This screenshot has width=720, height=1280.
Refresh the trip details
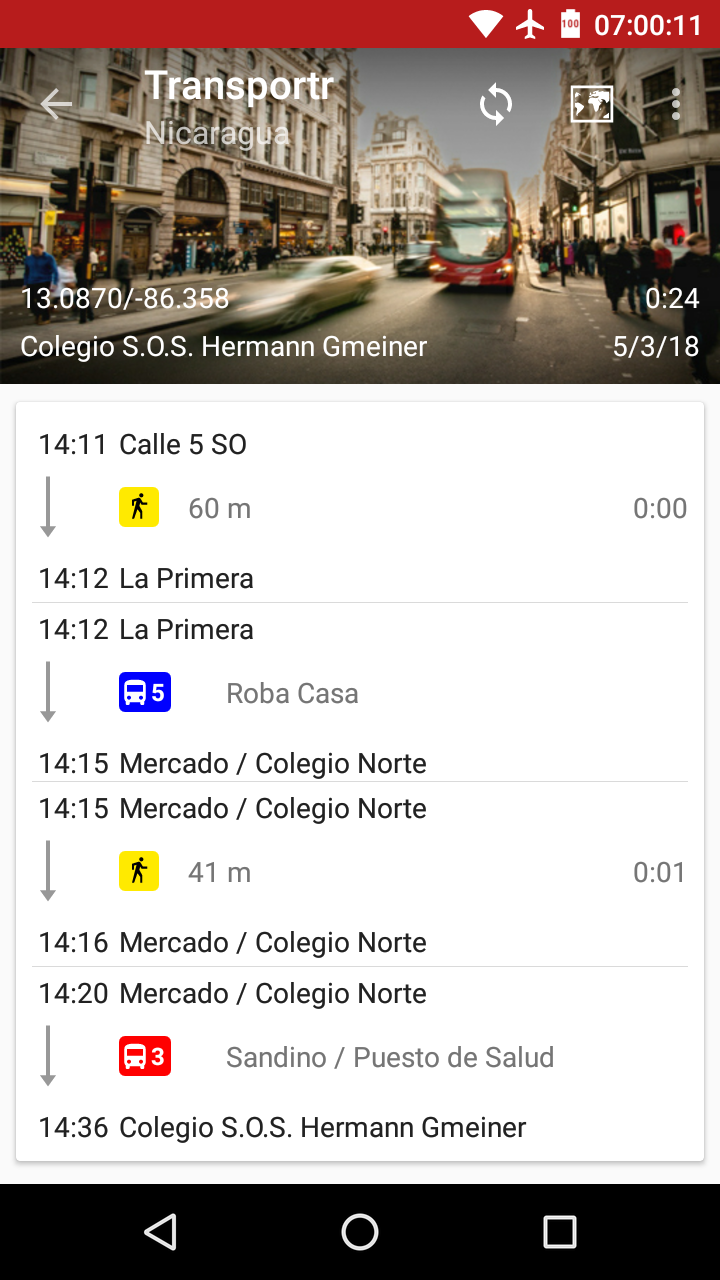[x=496, y=104]
